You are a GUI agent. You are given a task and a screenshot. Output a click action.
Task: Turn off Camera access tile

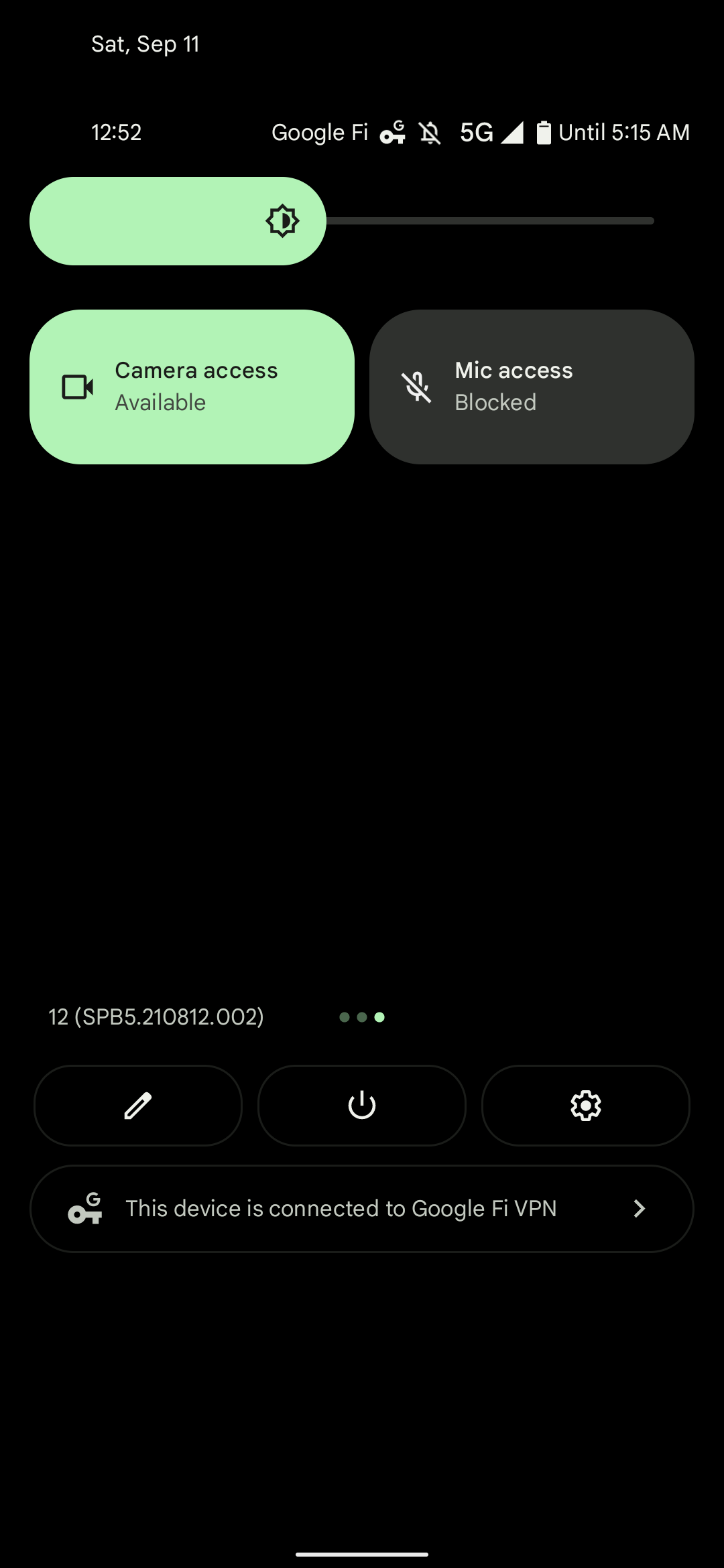[192, 387]
